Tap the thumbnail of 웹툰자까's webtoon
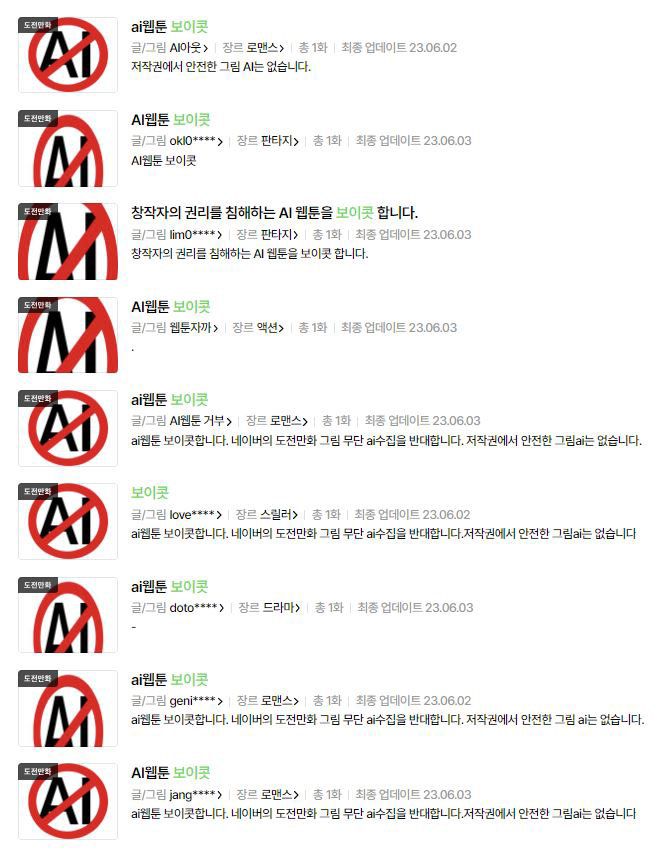Screen dimensions: 663x852 tap(68, 335)
